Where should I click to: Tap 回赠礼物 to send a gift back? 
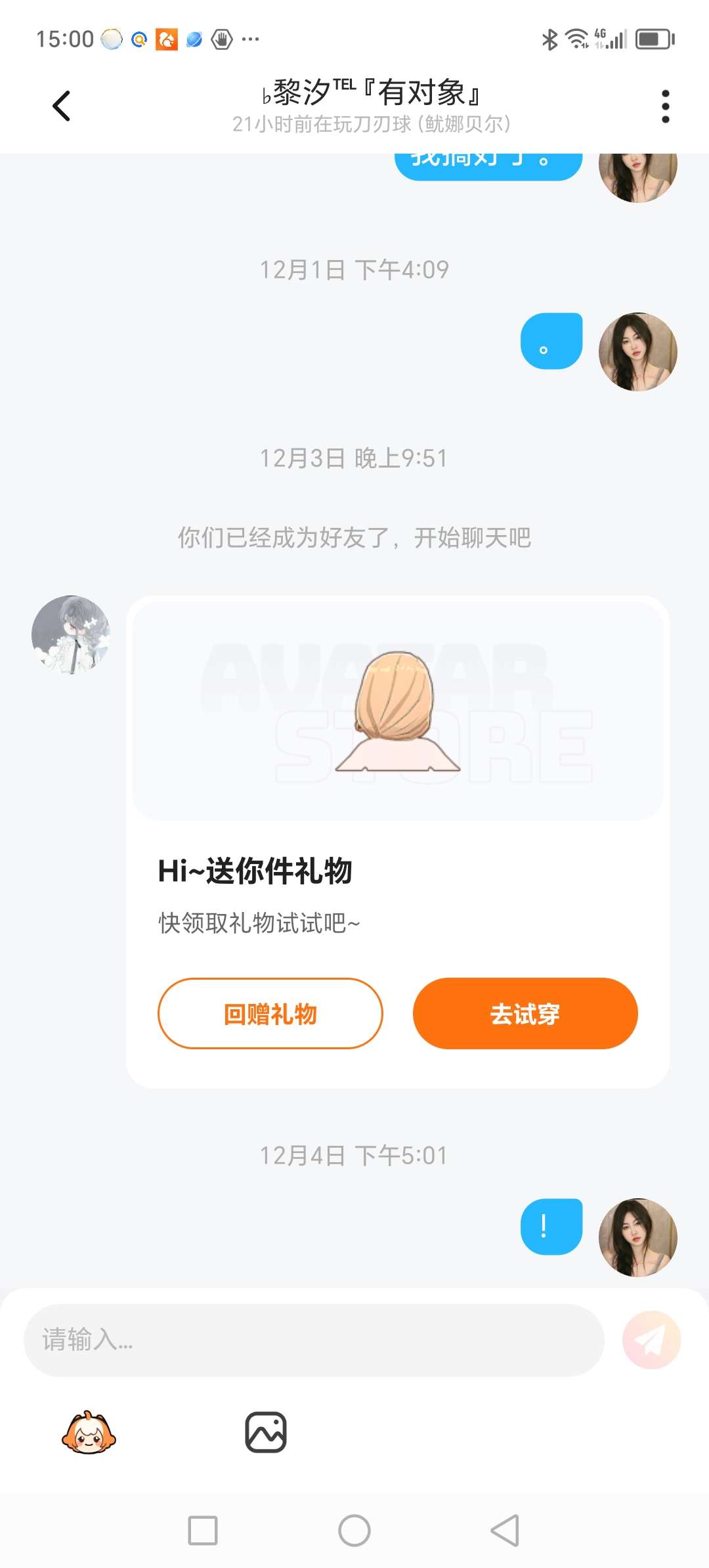point(270,1013)
